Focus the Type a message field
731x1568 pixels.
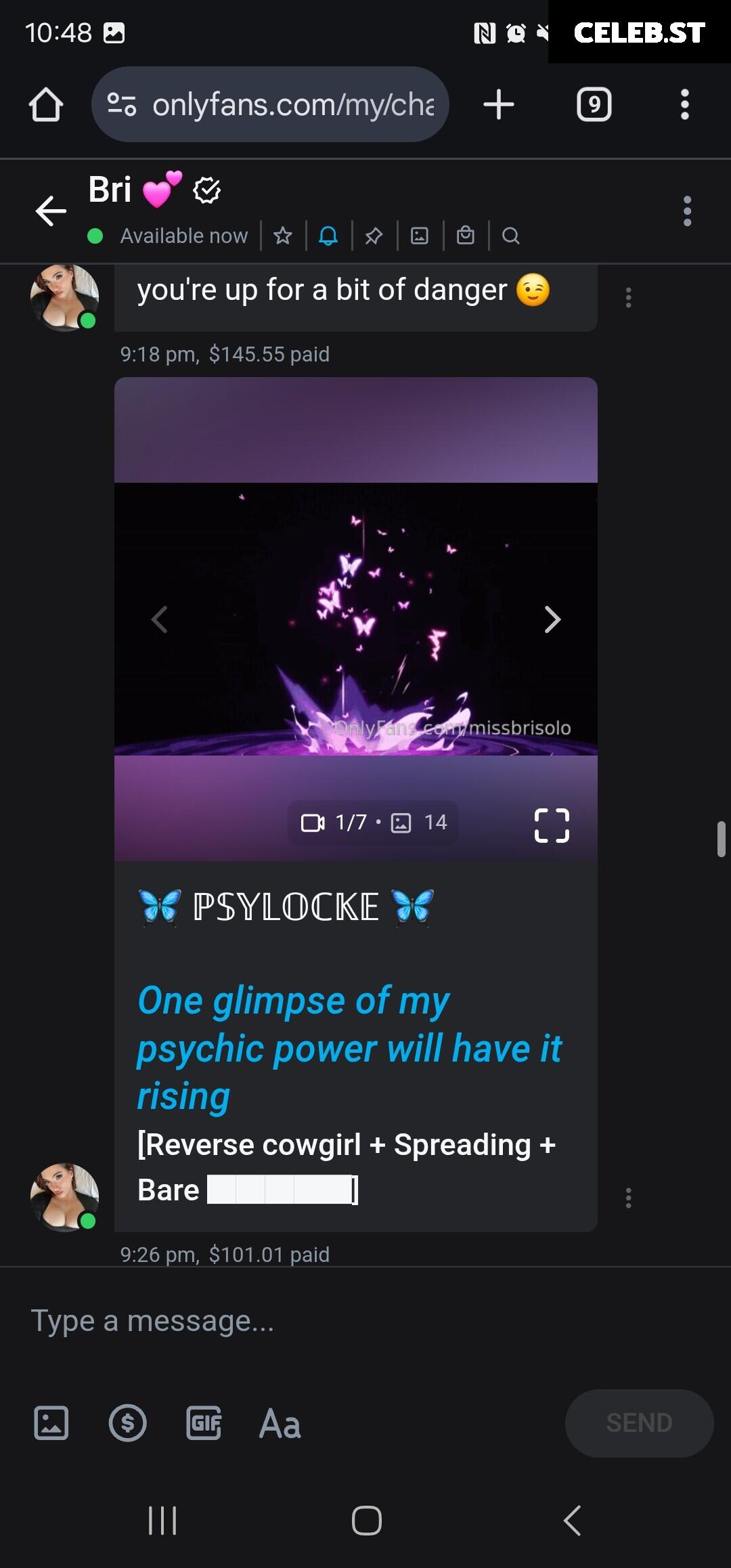[365, 1321]
